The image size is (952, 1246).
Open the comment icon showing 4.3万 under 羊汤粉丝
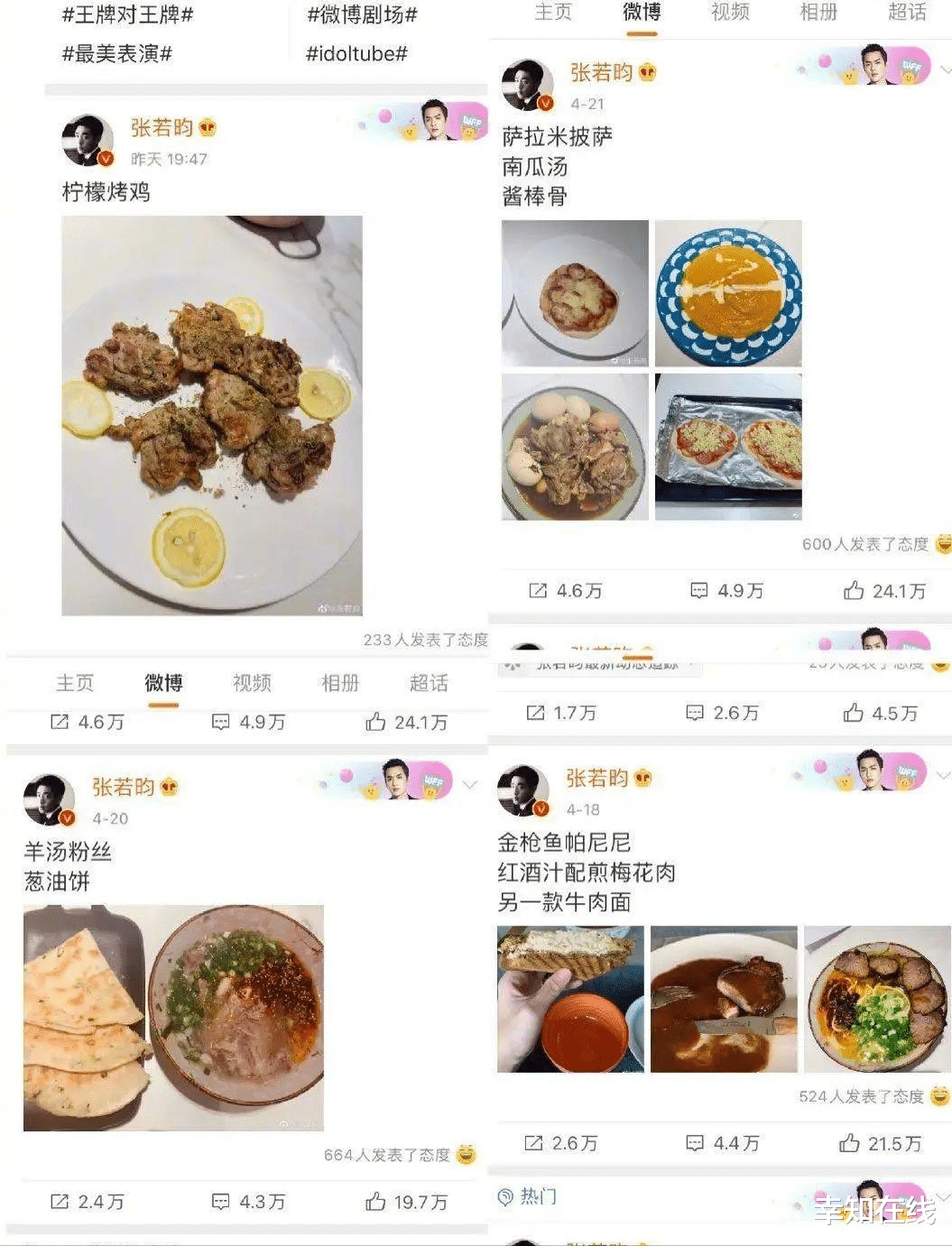pos(220,1202)
